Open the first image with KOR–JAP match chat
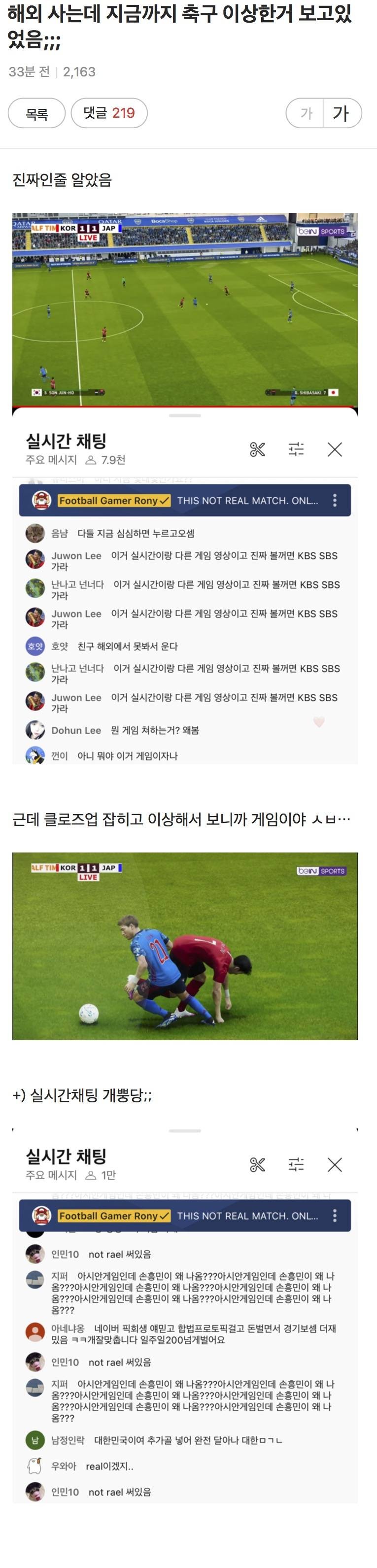Viewport: 377px width, 1568px height. (x=184, y=487)
